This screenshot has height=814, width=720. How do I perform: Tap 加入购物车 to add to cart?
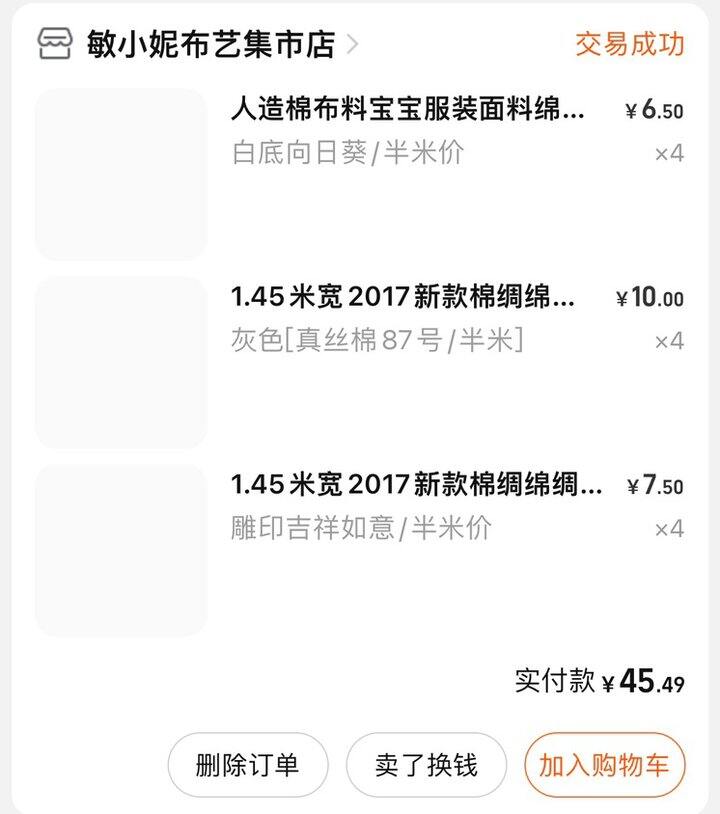(604, 765)
